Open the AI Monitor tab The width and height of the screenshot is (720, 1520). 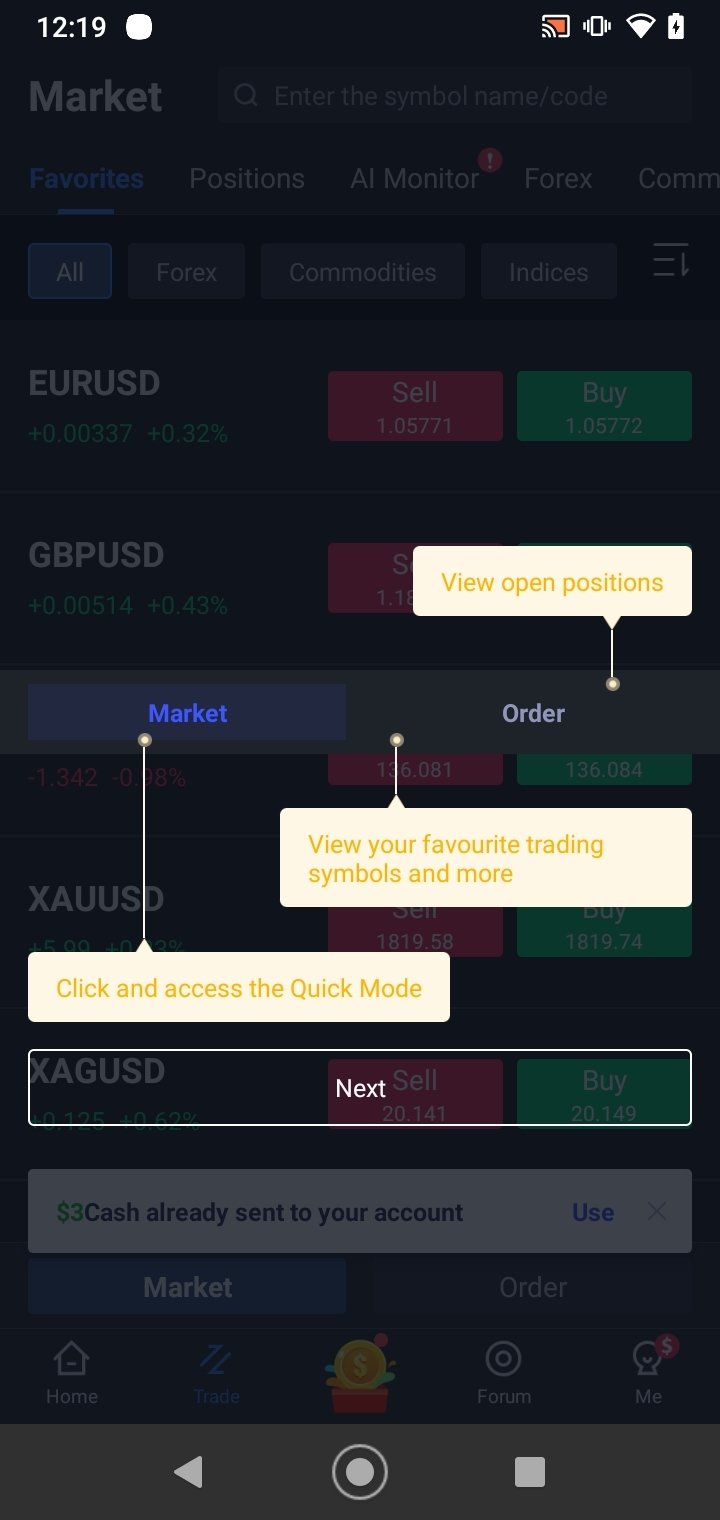coord(415,179)
